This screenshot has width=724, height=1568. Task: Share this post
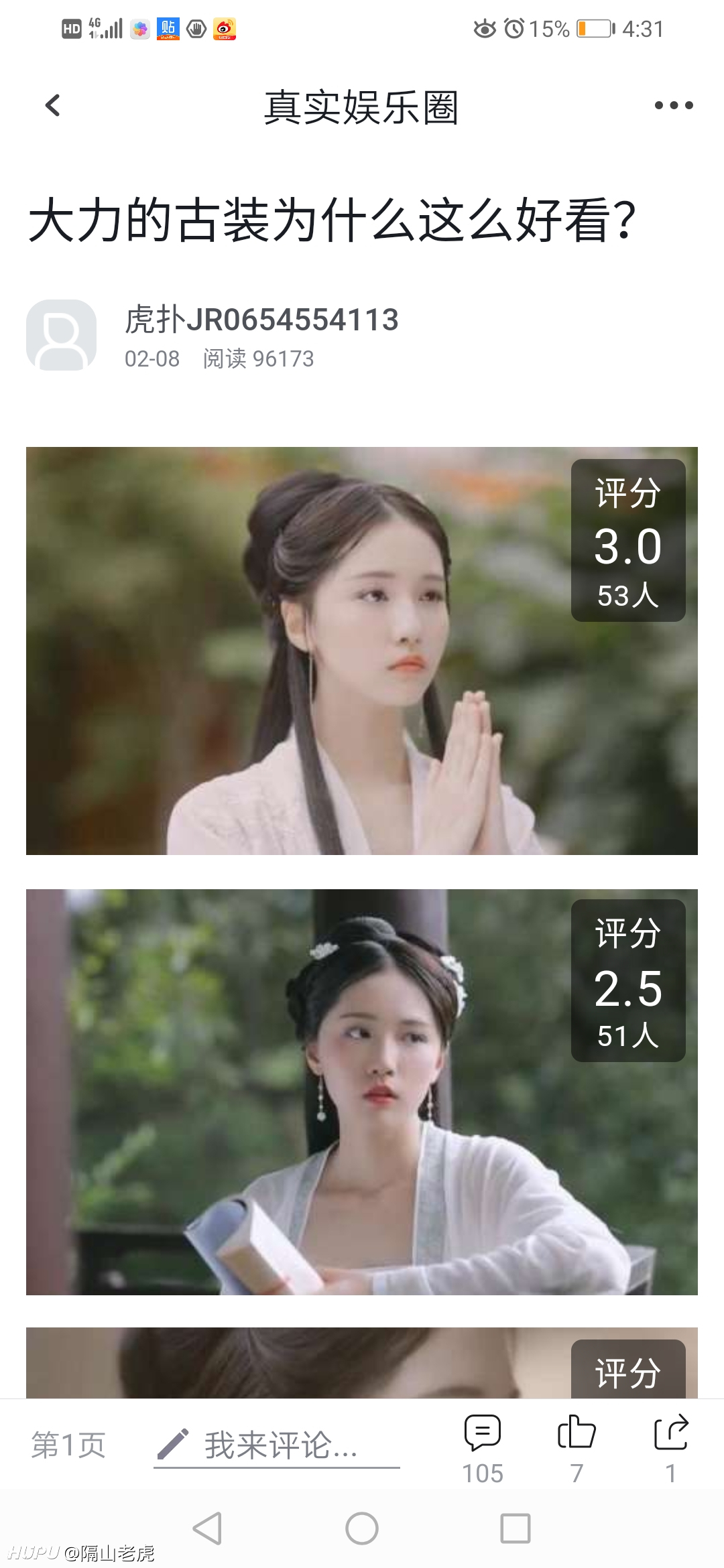(x=671, y=1448)
